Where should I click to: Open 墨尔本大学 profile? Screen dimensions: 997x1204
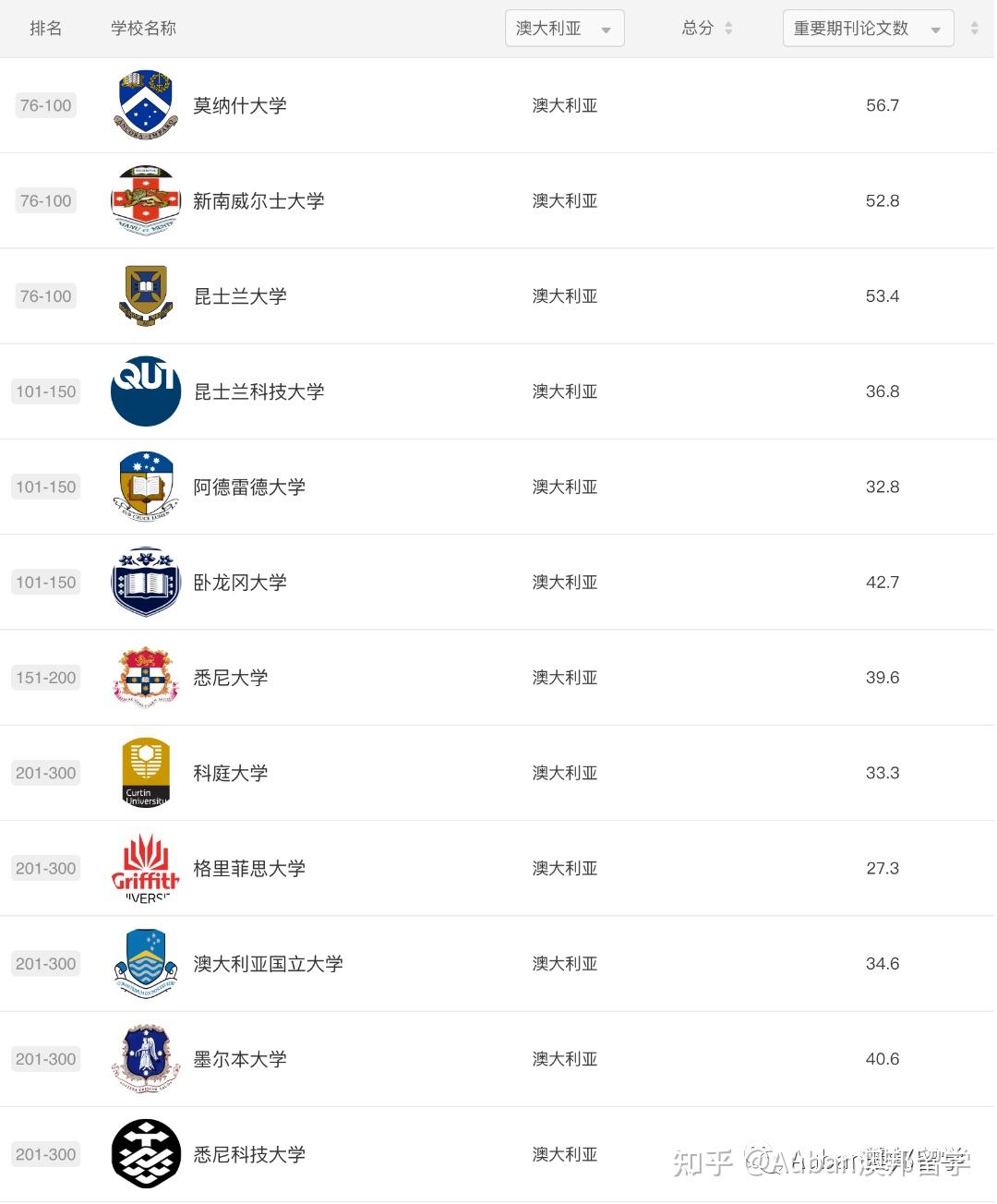[240, 1059]
